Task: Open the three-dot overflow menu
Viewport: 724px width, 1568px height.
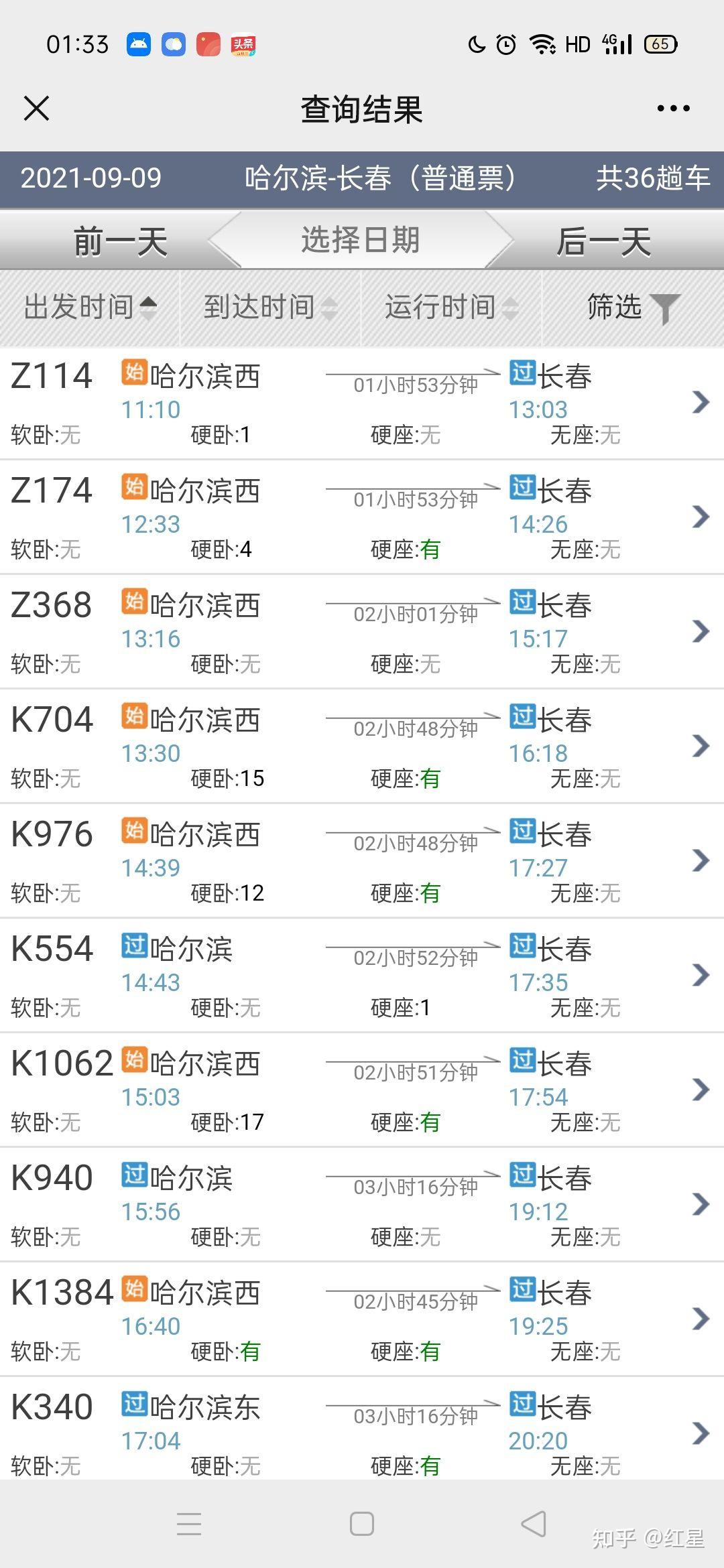Action: (673, 108)
